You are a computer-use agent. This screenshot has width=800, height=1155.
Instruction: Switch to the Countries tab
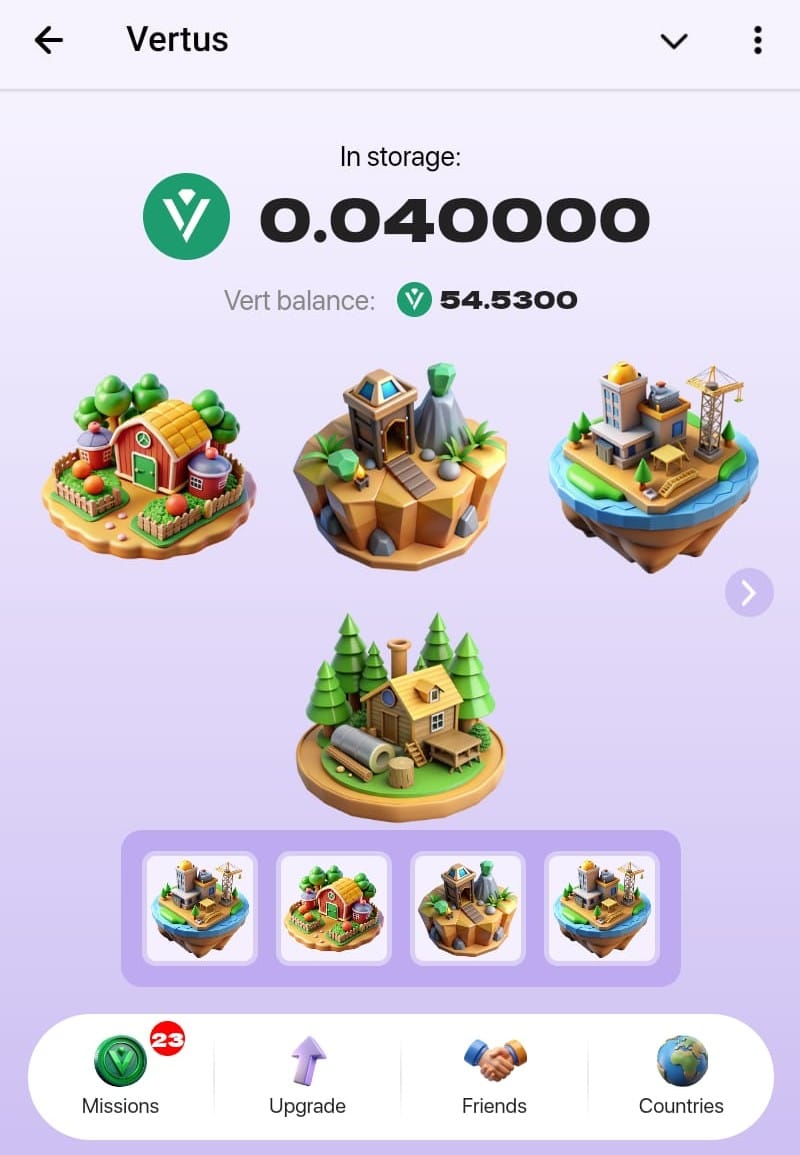click(x=681, y=1076)
